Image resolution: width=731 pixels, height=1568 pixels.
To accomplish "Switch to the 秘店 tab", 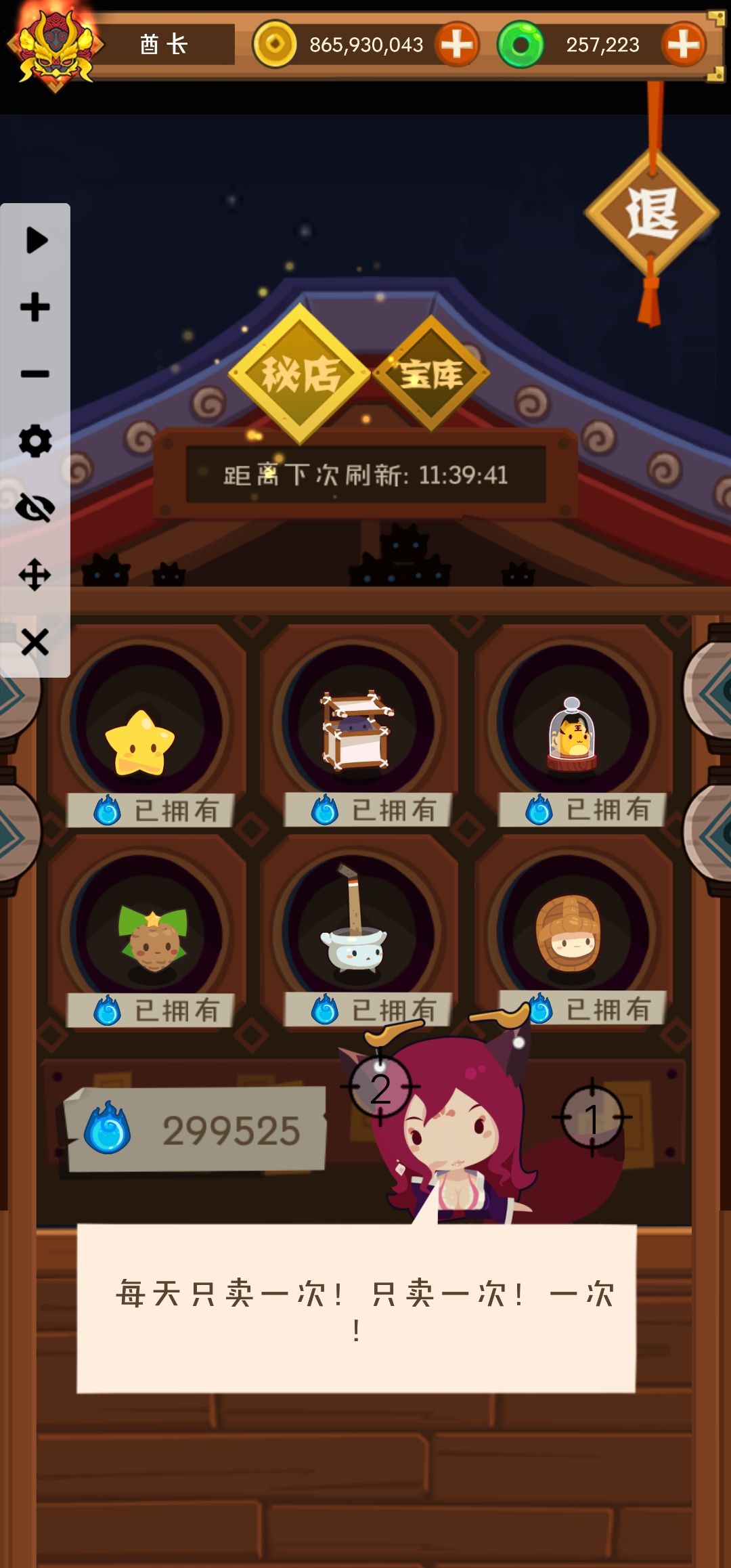I will (x=301, y=374).
